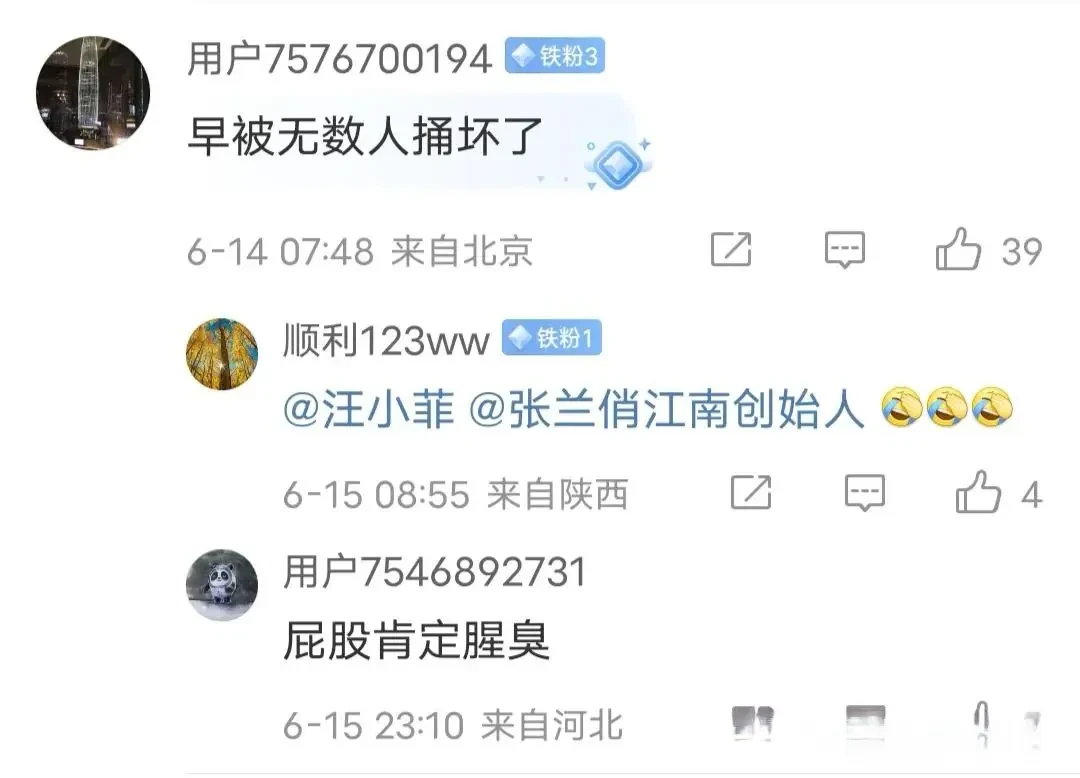Share the reply from 顺利123ww
This screenshot has height=778, width=1080.
pos(751,493)
